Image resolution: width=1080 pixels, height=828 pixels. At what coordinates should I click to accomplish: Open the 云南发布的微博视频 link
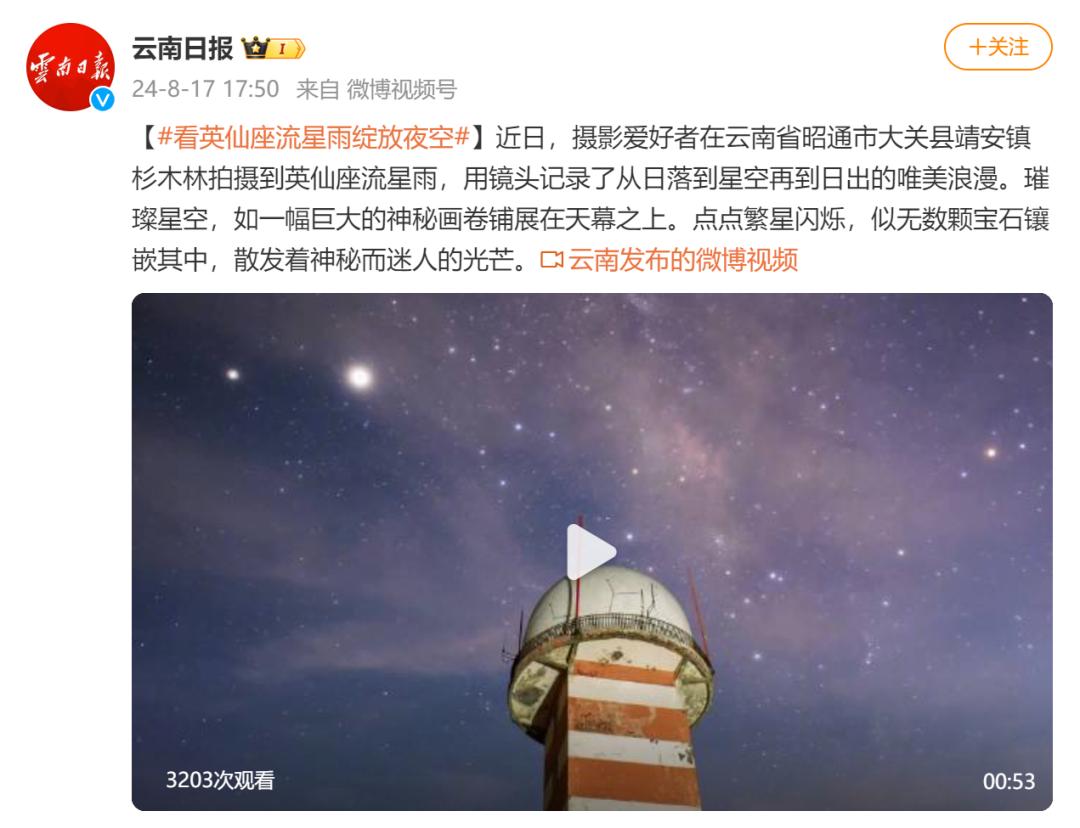(x=682, y=261)
